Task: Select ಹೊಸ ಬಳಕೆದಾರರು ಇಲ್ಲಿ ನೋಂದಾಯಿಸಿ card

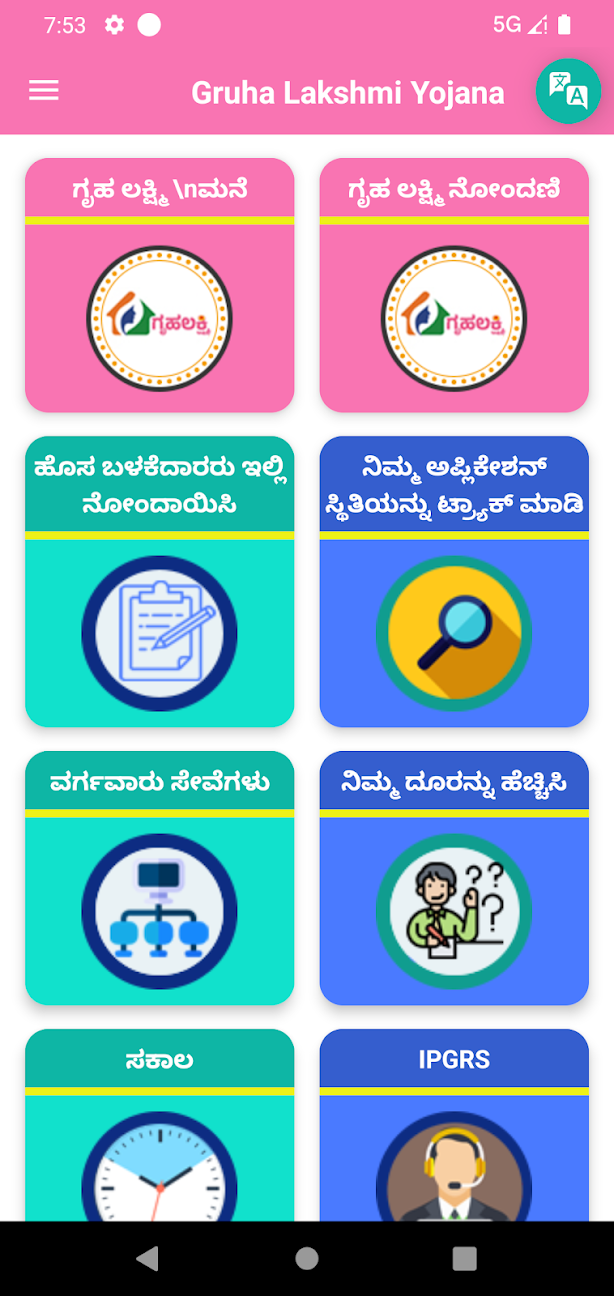Action: click(160, 582)
